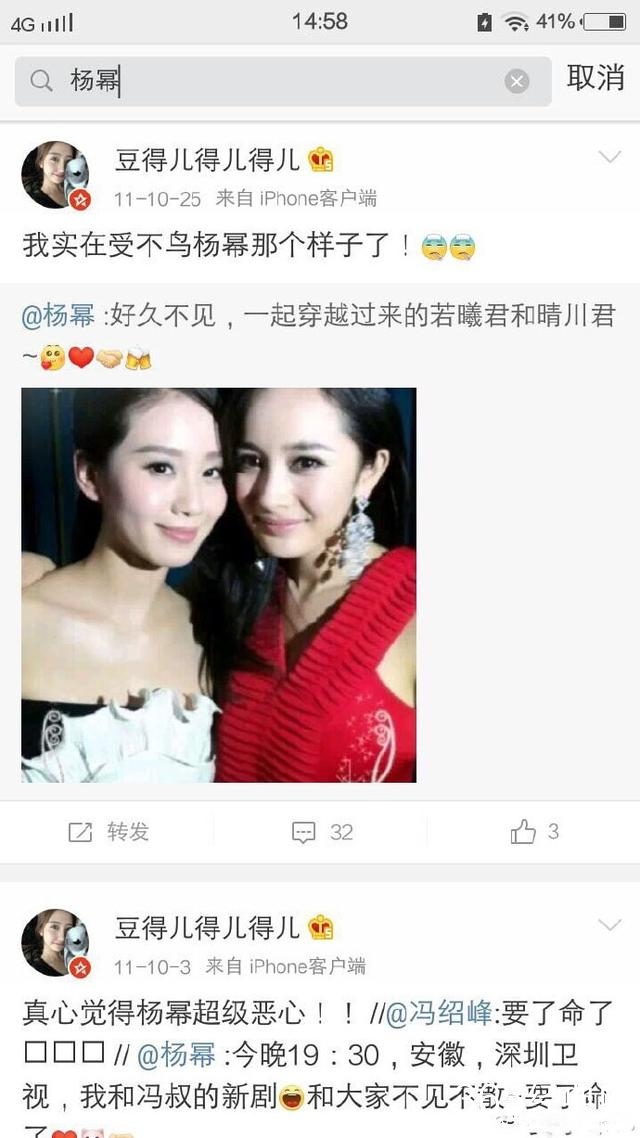Expand the arrow menu on the 11-10-3 post
The image size is (640, 1138).
click(609, 925)
